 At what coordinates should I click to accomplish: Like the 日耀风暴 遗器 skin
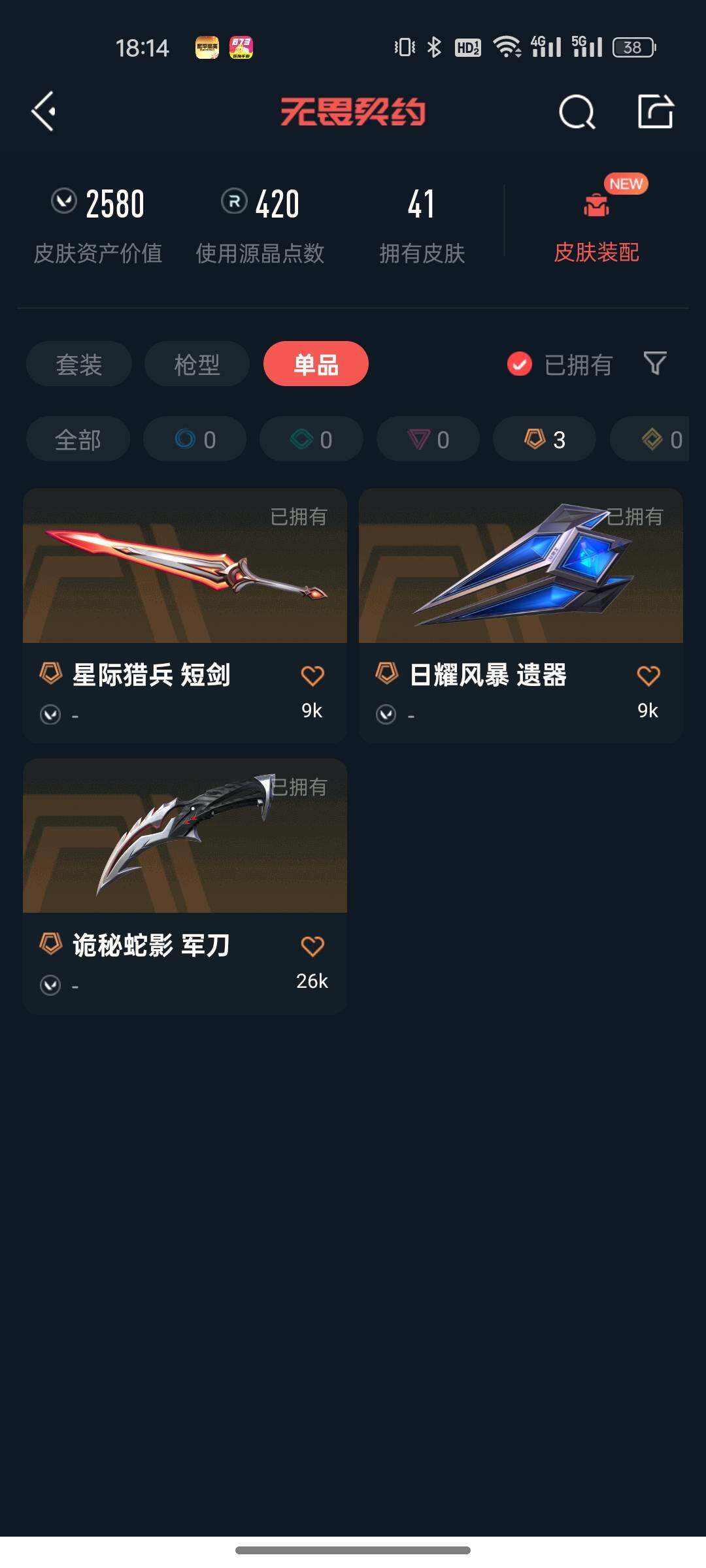point(648,676)
